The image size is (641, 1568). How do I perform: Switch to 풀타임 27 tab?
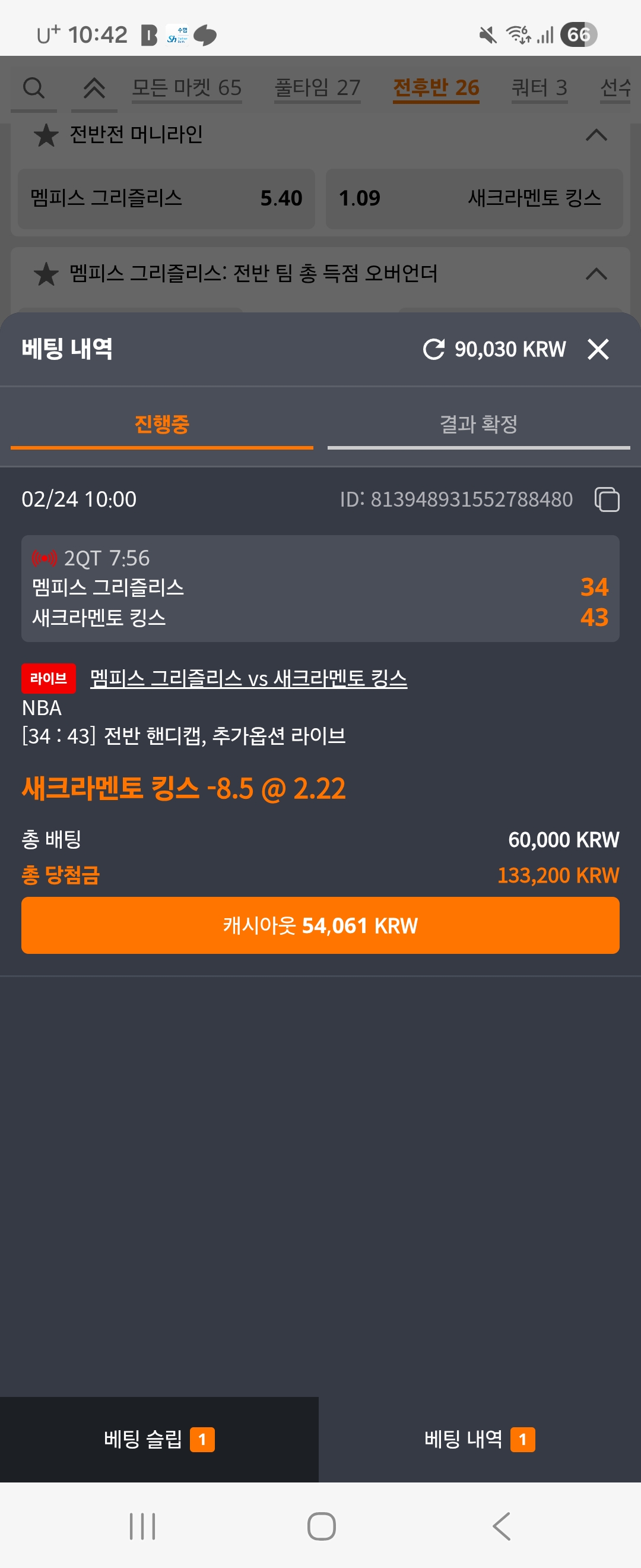point(317,88)
